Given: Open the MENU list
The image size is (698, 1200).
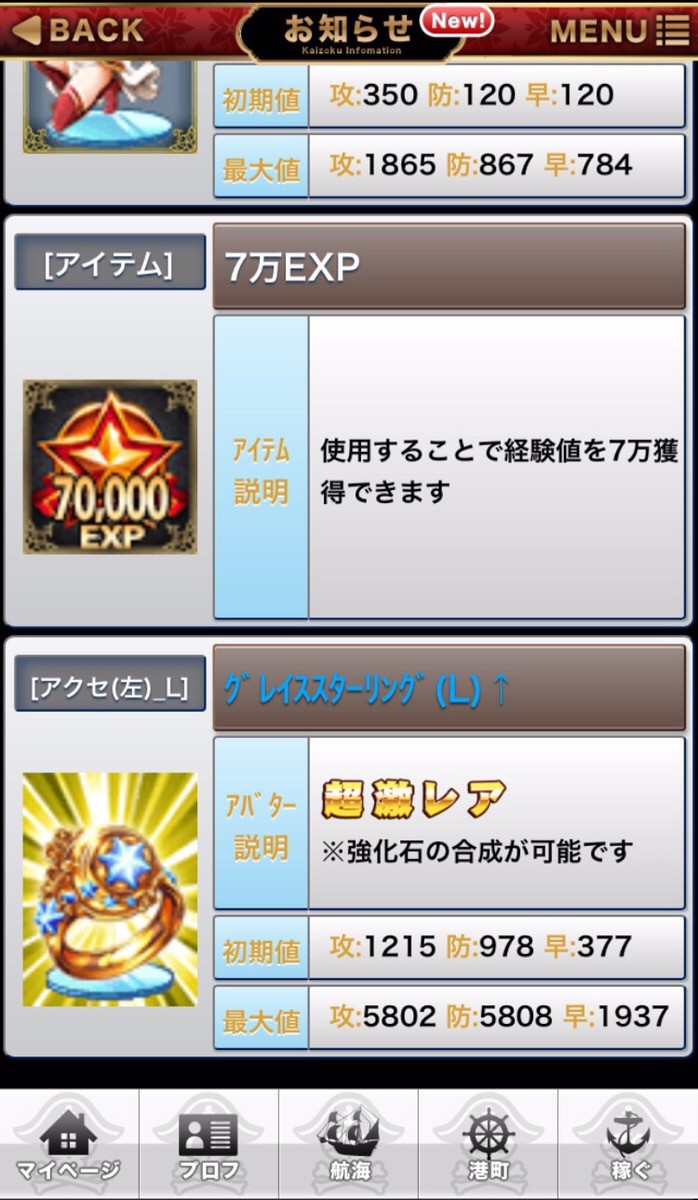Looking at the screenshot, I should [619, 30].
